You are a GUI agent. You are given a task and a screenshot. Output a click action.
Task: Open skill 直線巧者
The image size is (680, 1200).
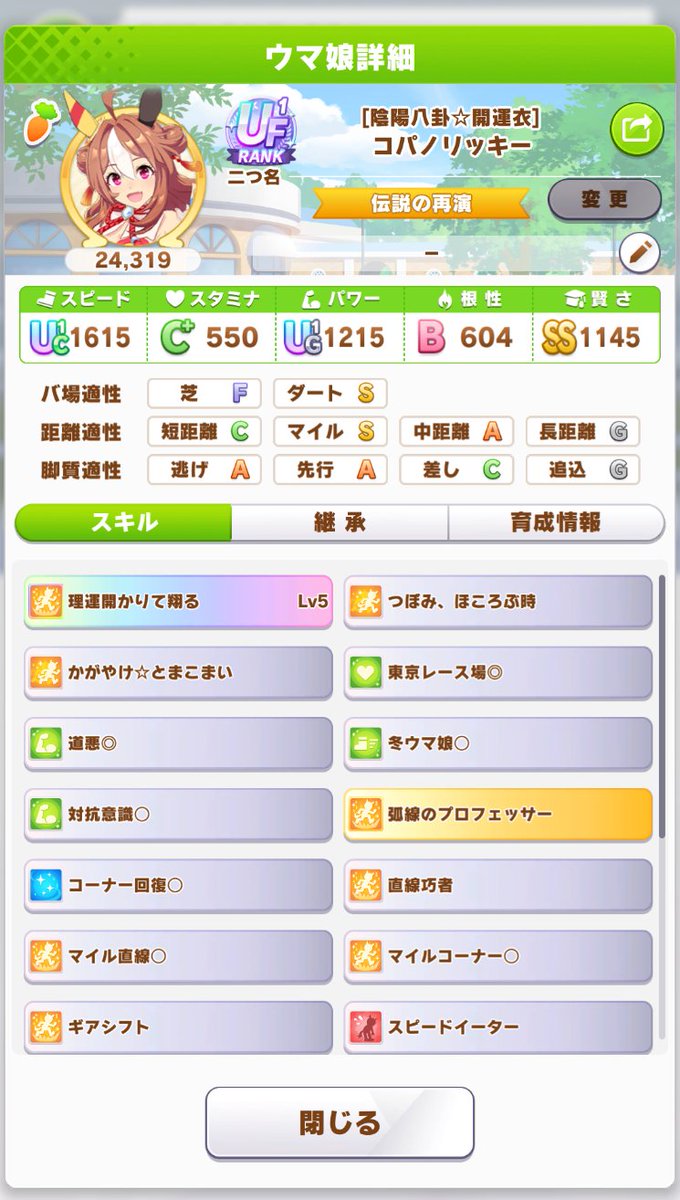[x=498, y=885]
